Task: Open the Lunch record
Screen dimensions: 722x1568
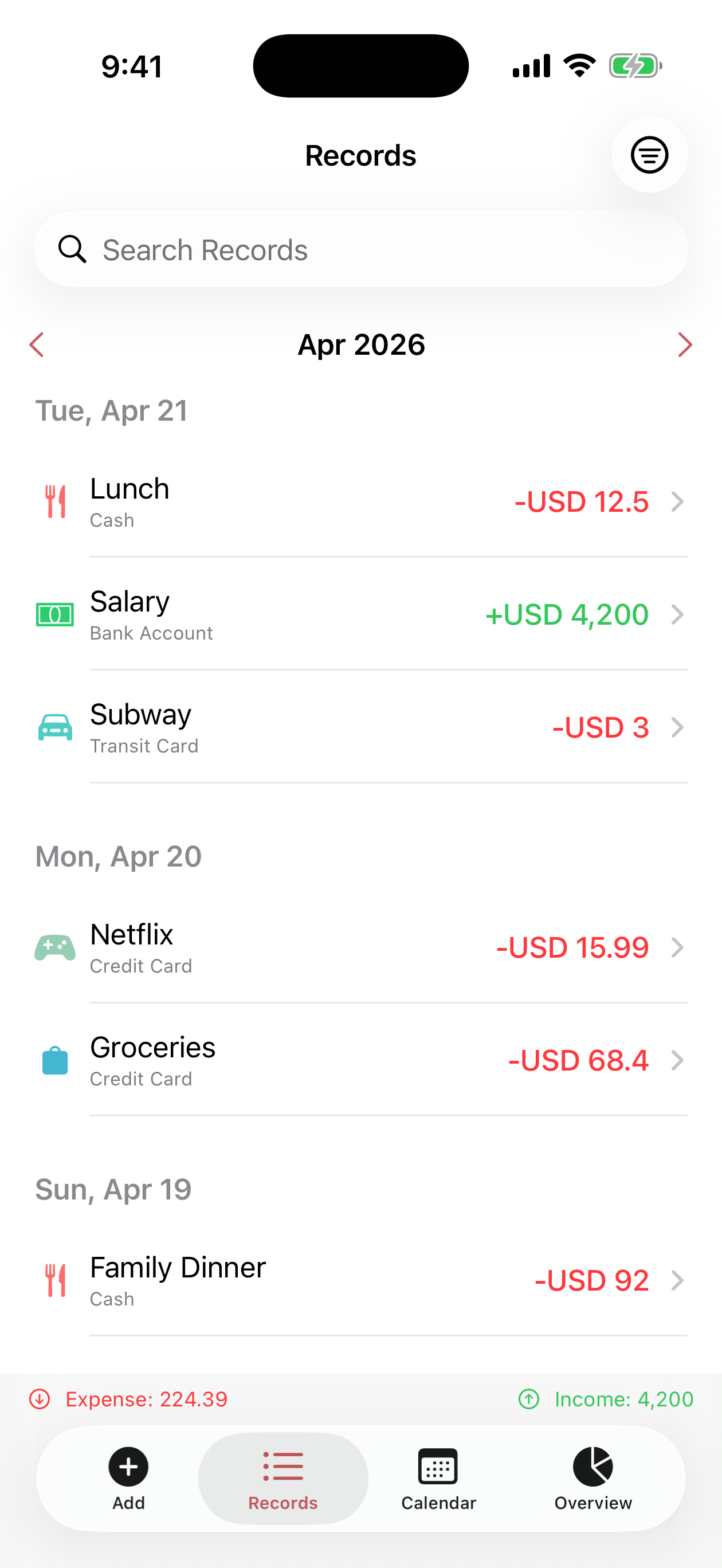Action: tap(361, 501)
